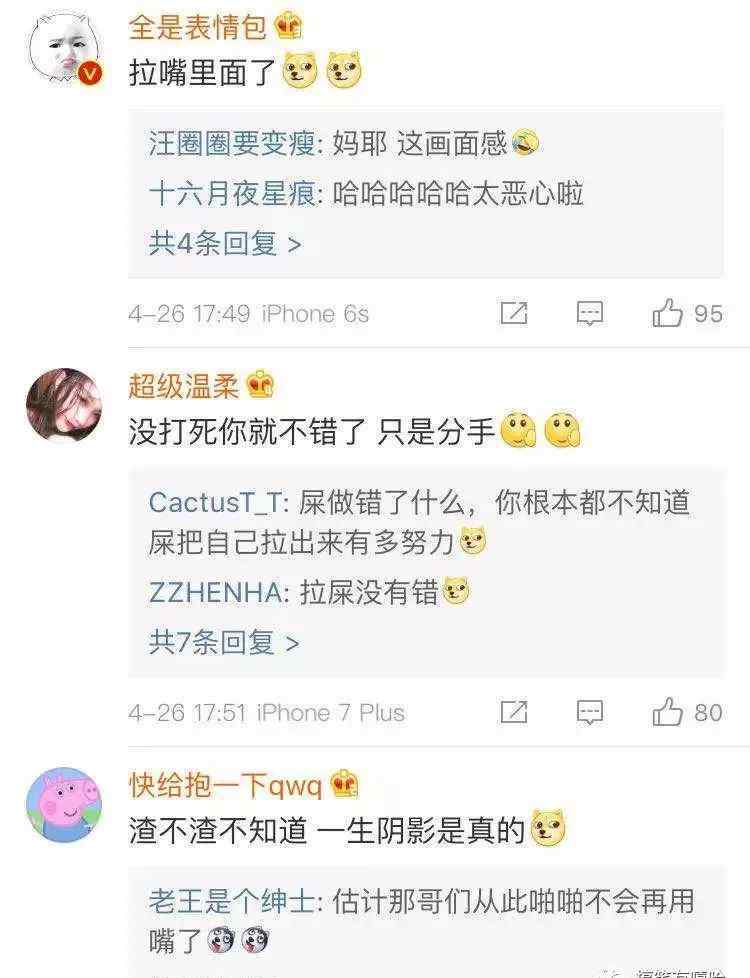The image size is (750, 978).
Task: Open 超级温柔's profile avatar
Action: tap(64, 404)
